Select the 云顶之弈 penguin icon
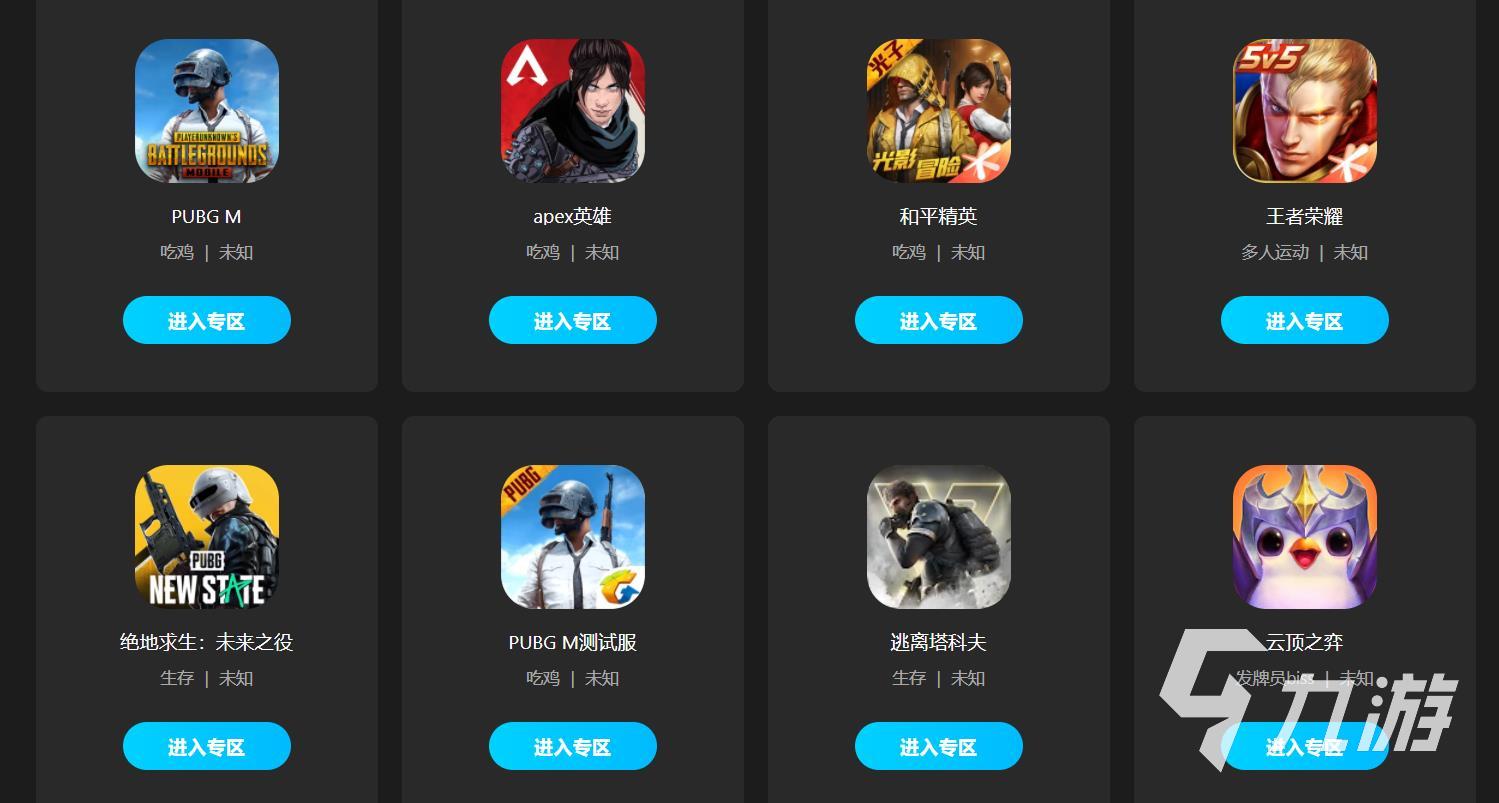 click(x=1305, y=537)
